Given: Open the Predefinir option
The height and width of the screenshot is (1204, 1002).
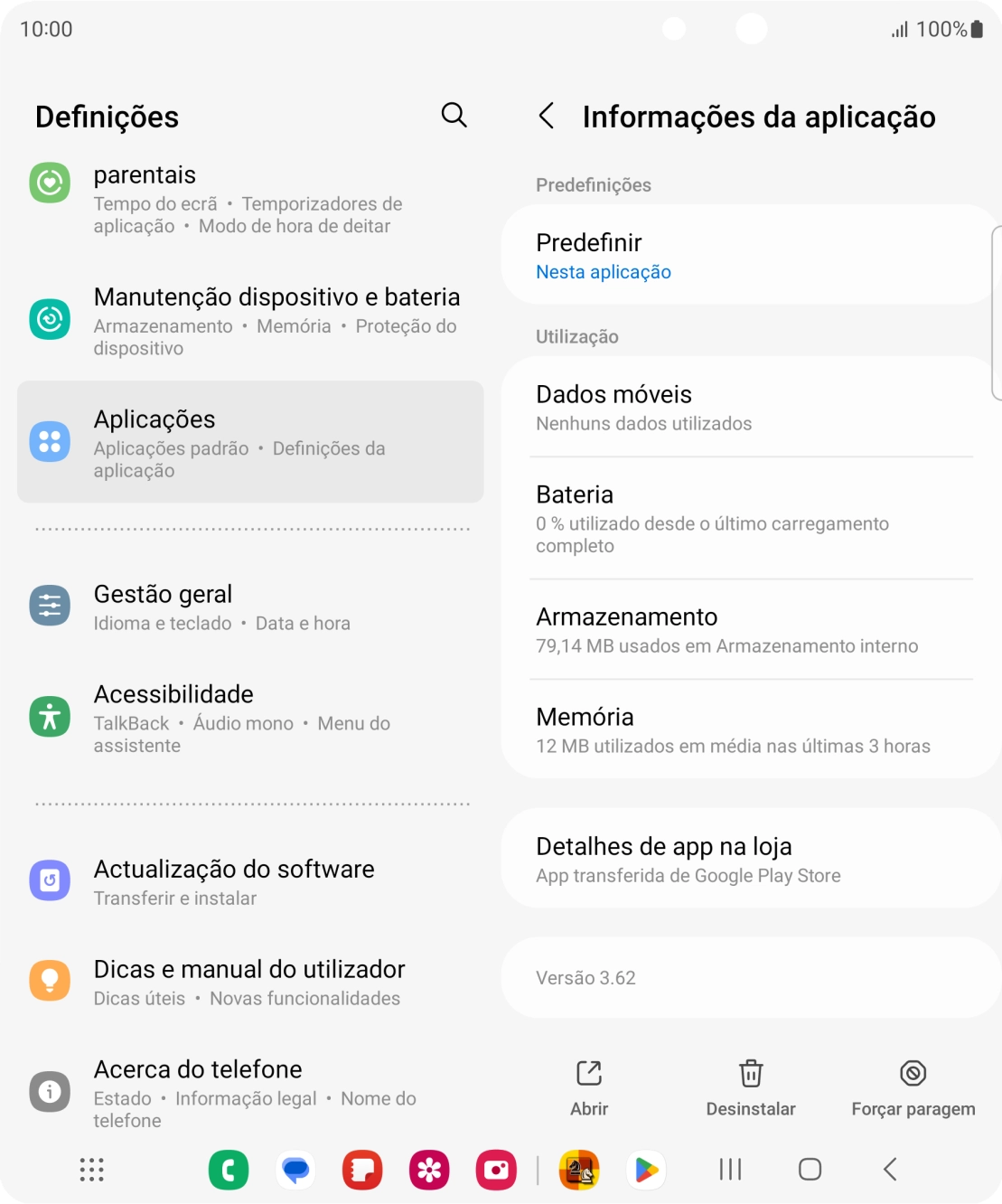Looking at the screenshot, I should 750,256.
